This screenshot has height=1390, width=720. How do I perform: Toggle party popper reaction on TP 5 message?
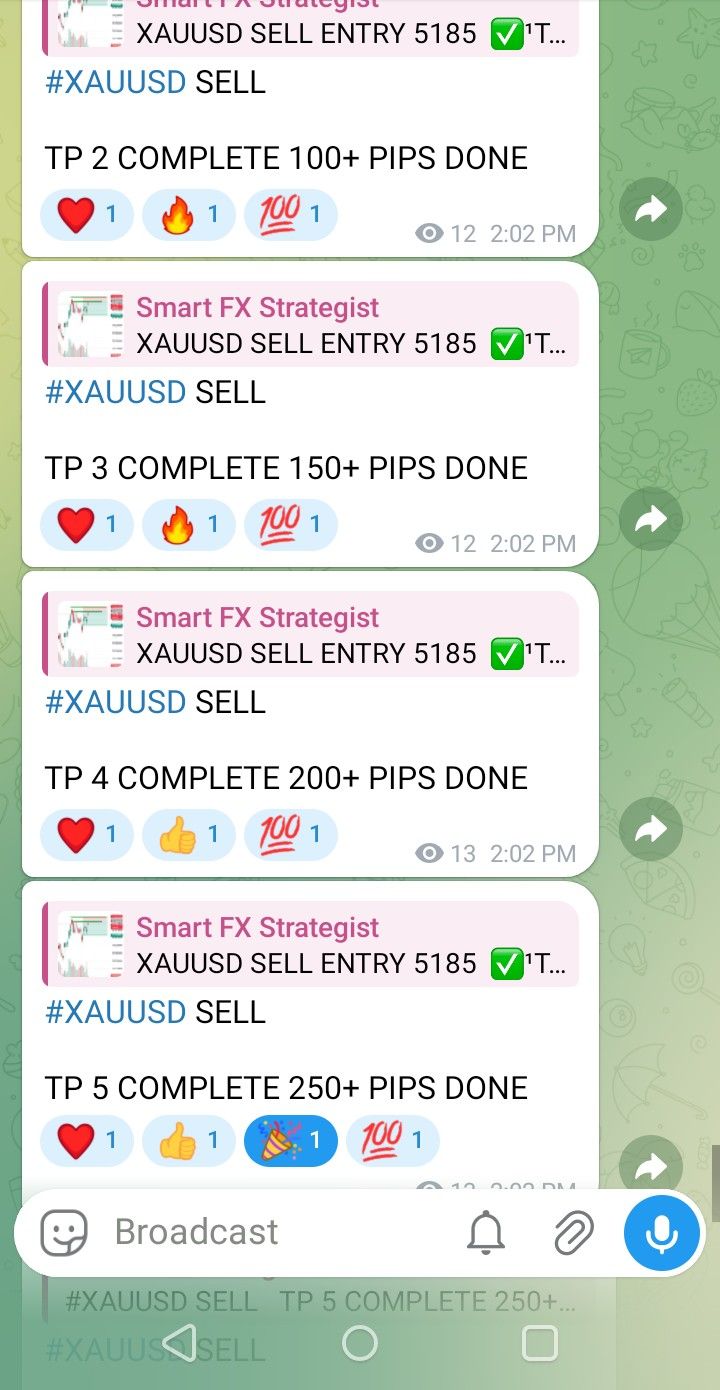point(291,1140)
